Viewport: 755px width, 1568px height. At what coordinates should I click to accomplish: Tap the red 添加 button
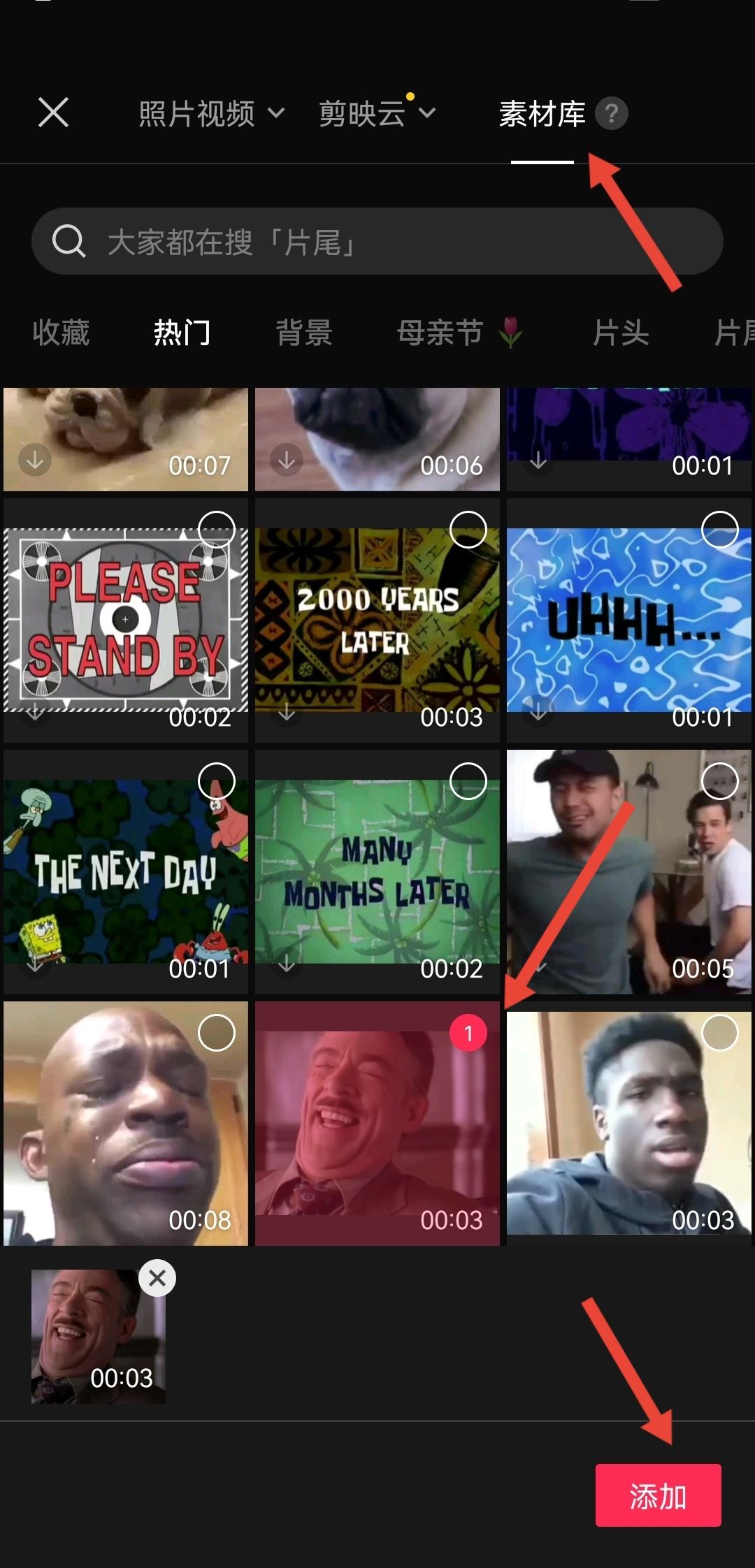coord(658,1495)
